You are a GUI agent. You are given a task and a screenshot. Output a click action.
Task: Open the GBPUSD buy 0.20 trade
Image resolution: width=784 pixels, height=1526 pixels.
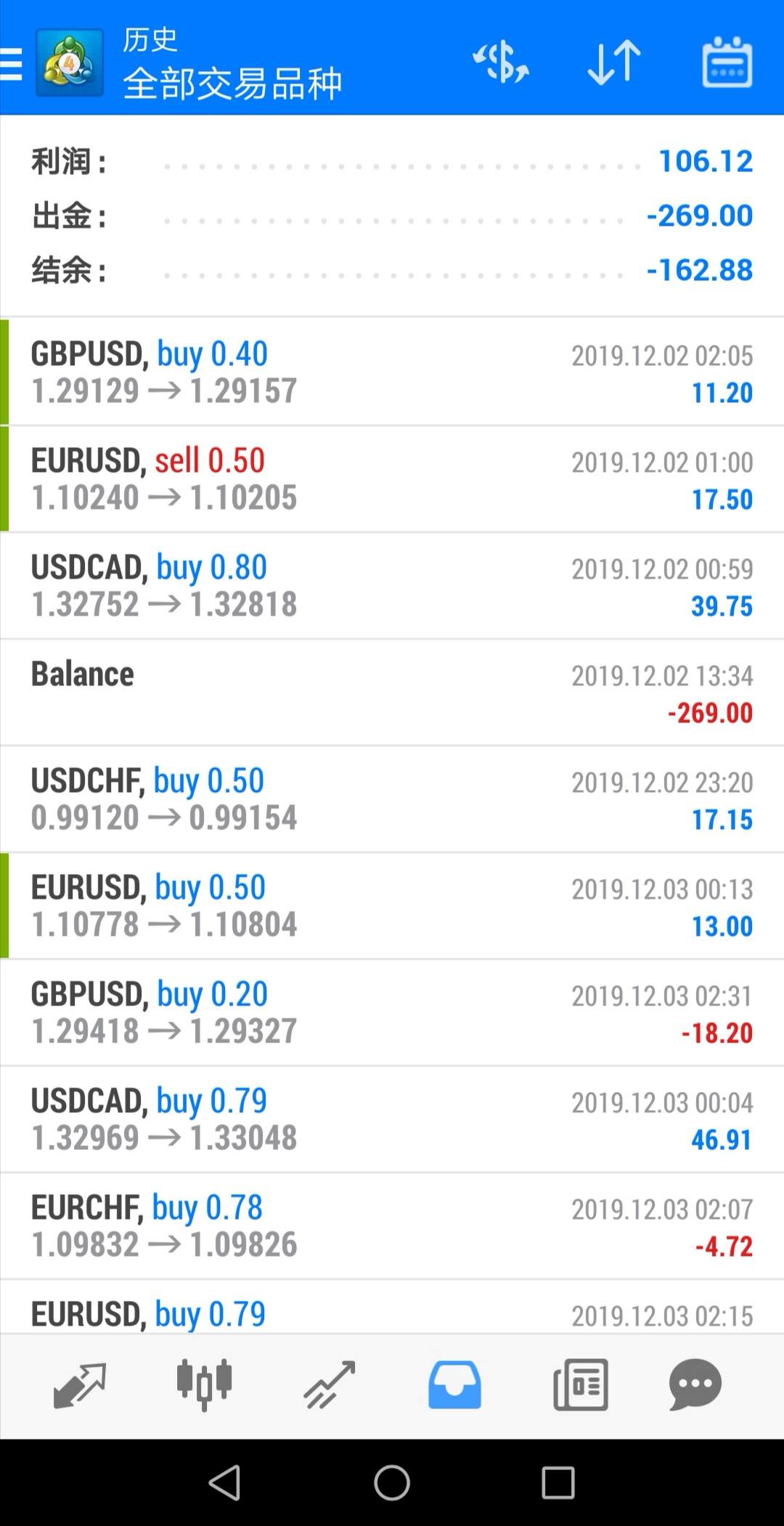(x=392, y=1013)
